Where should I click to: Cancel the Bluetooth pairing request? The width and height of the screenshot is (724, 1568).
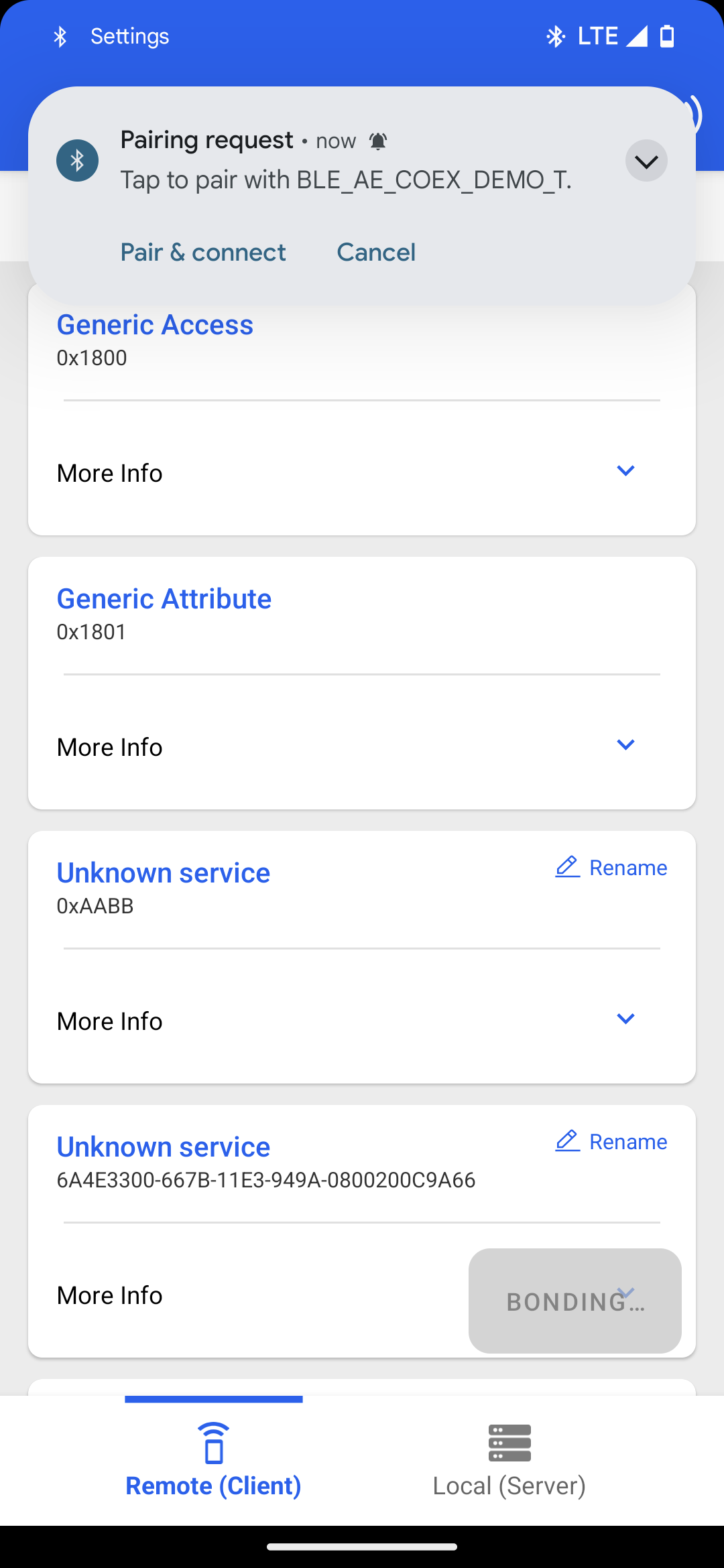coord(376,253)
